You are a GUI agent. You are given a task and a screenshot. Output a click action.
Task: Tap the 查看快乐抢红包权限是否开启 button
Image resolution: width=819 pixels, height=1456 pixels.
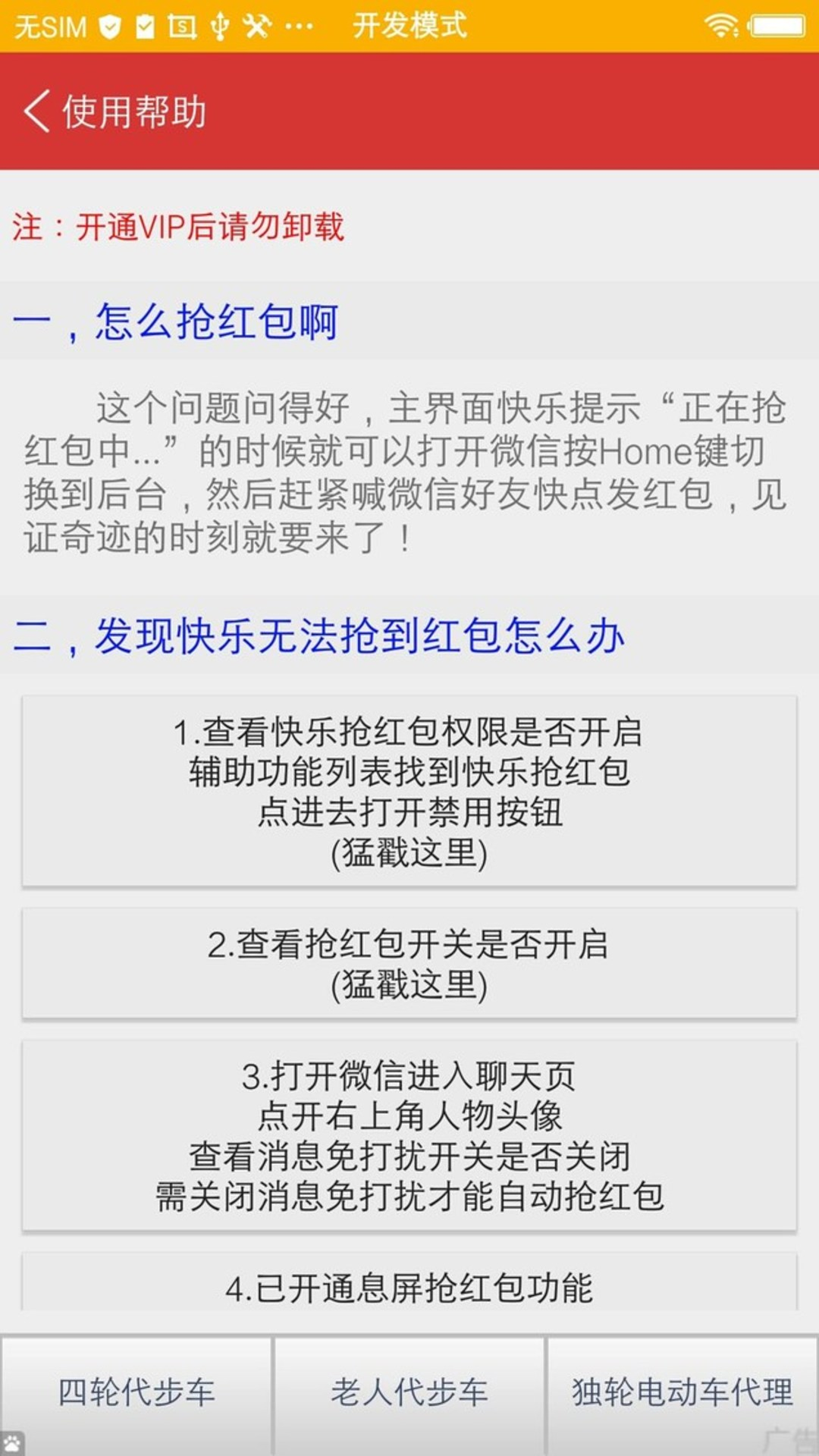pyautogui.click(x=409, y=791)
